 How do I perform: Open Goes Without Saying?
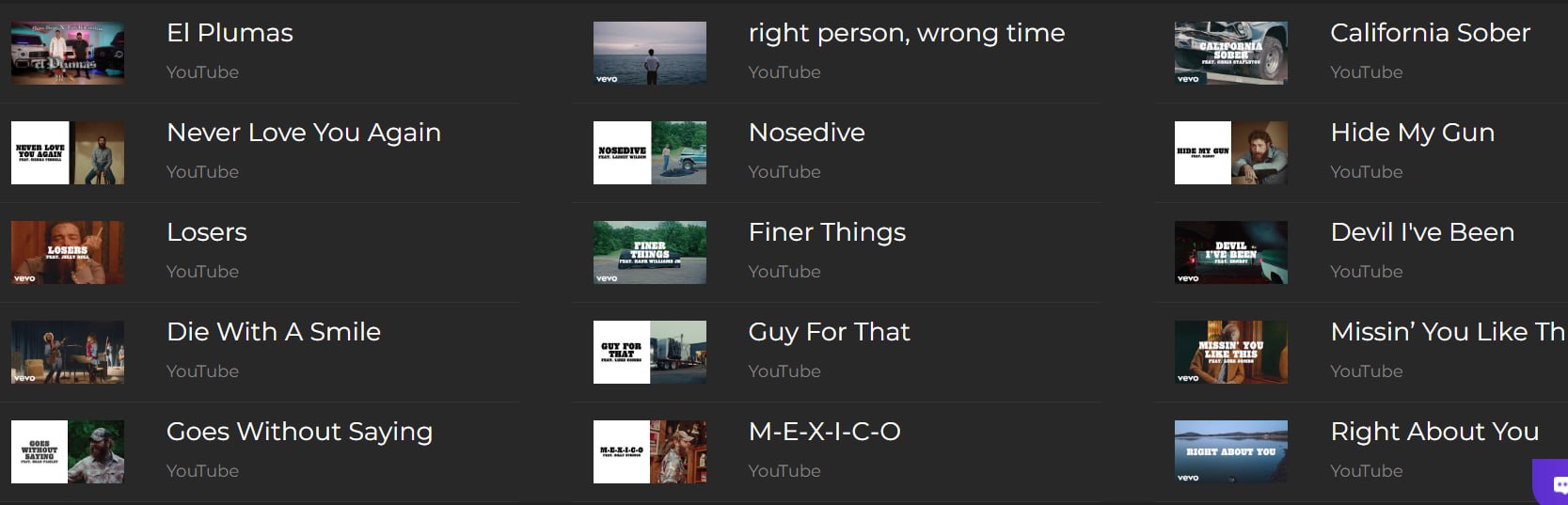299,433
